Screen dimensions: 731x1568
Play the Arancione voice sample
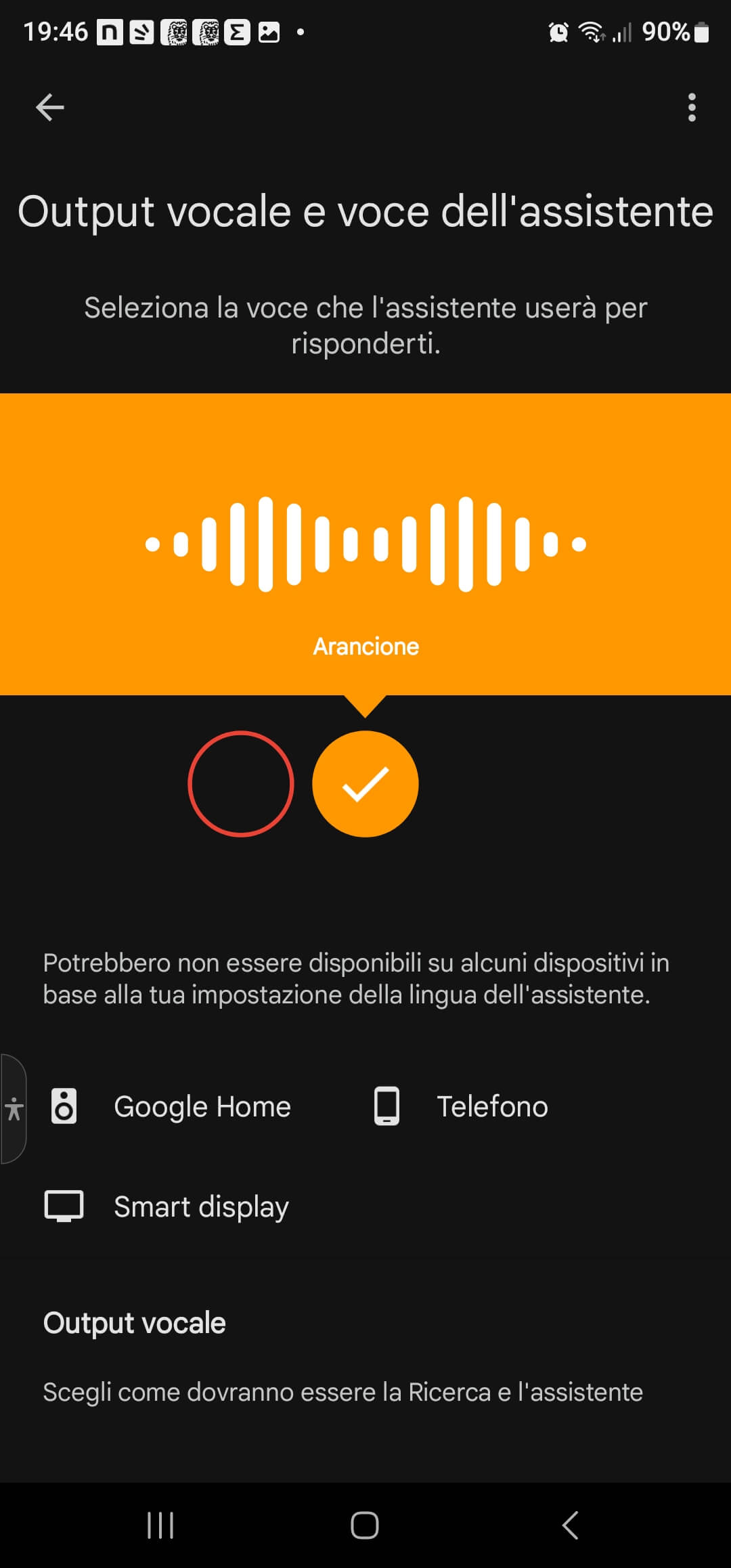click(x=365, y=544)
